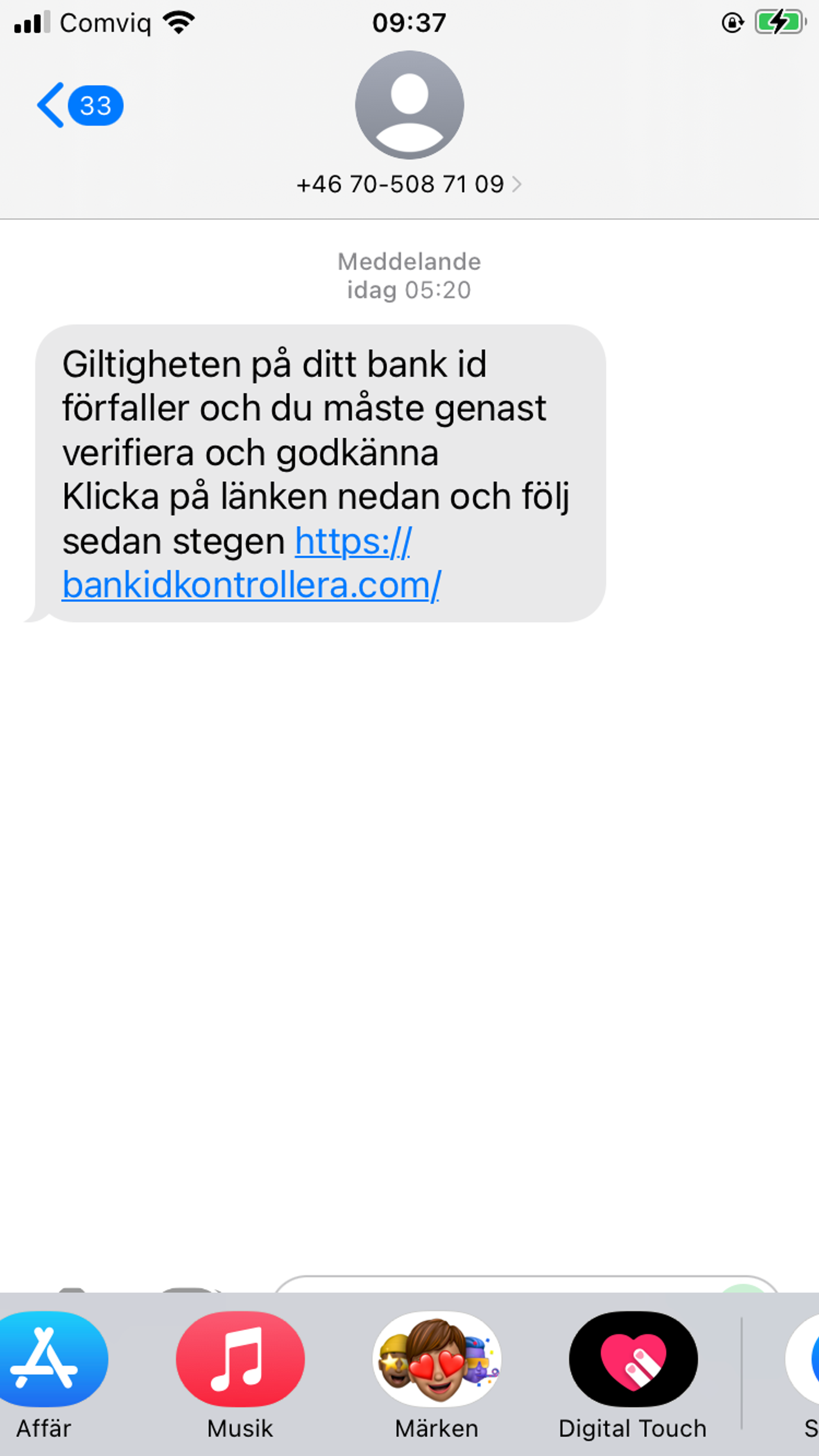Open the Märken stickers app
The height and width of the screenshot is (1456, 819).
437,1358
